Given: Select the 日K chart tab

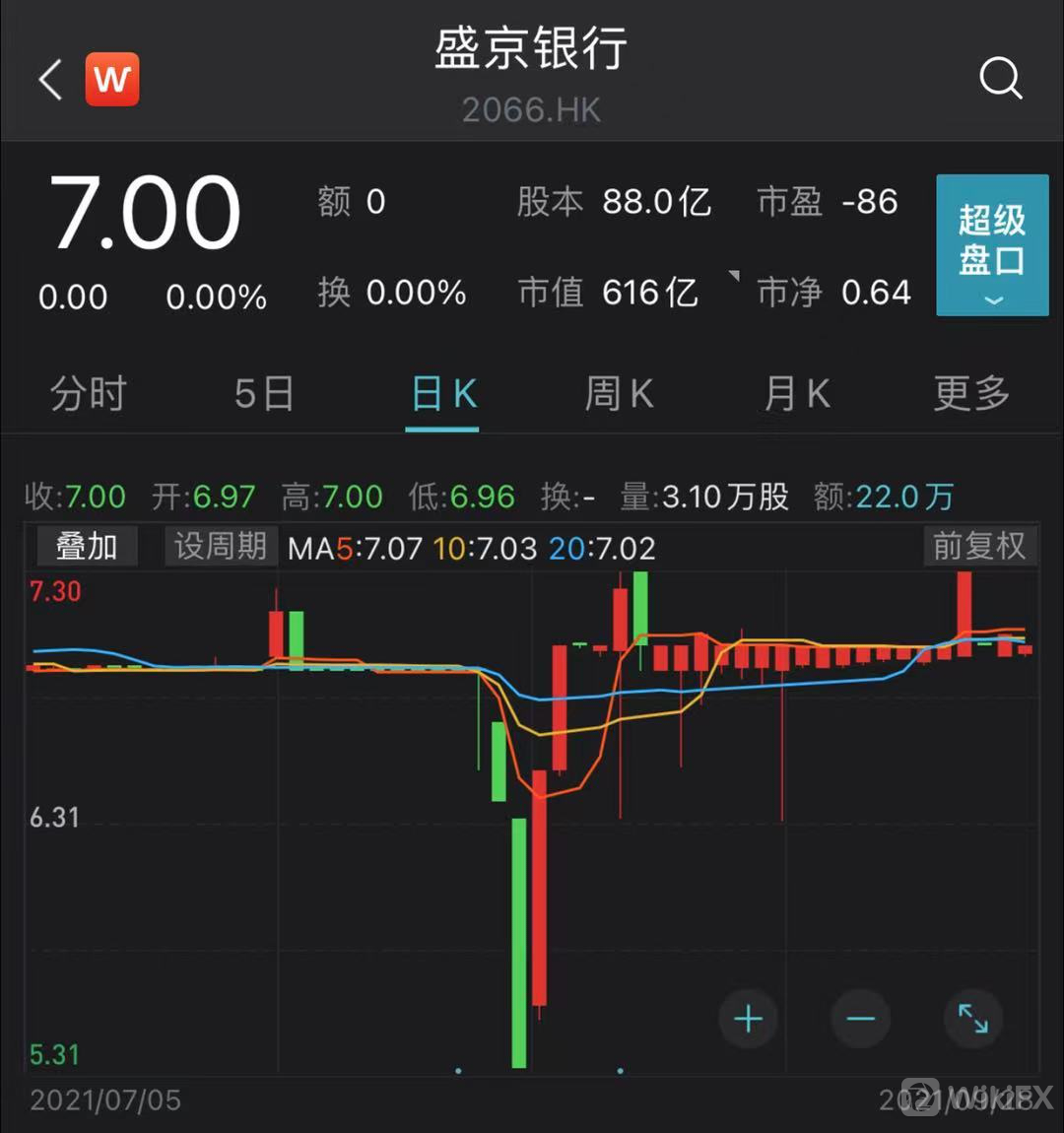Looking at the screenshot, I should [442, 394].
